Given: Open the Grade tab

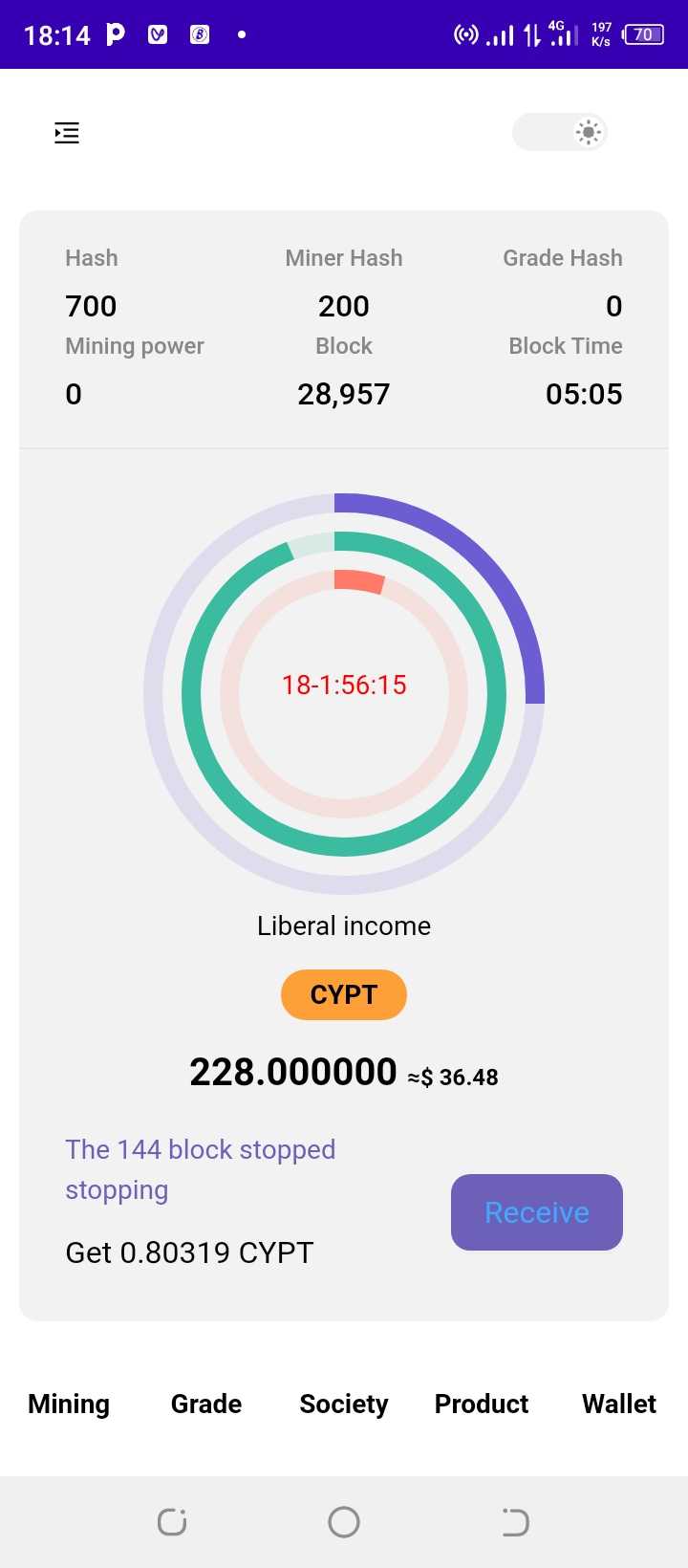Looking at the screenshot, I should click(206, 1404).
